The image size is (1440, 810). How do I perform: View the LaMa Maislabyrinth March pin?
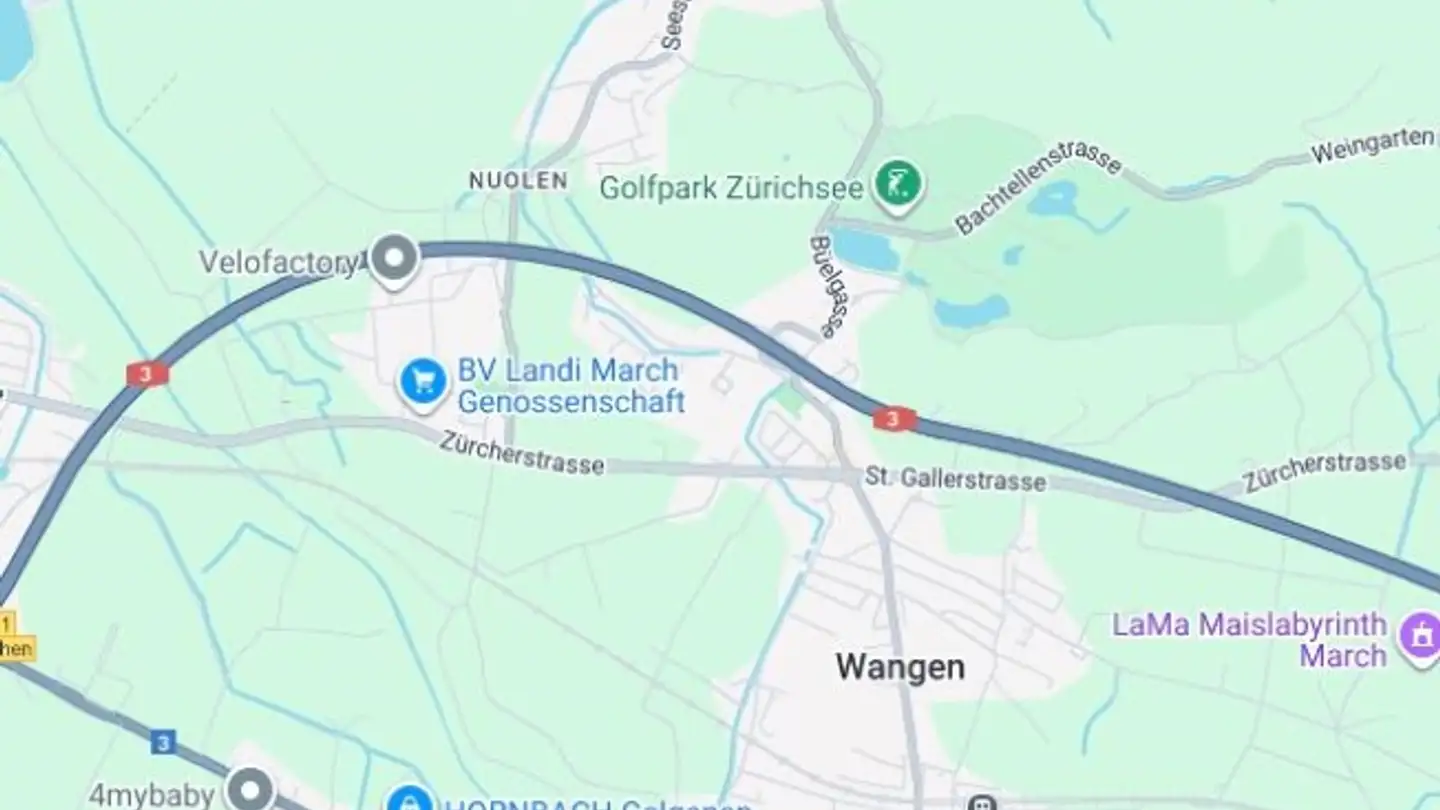coord(1419,636)
